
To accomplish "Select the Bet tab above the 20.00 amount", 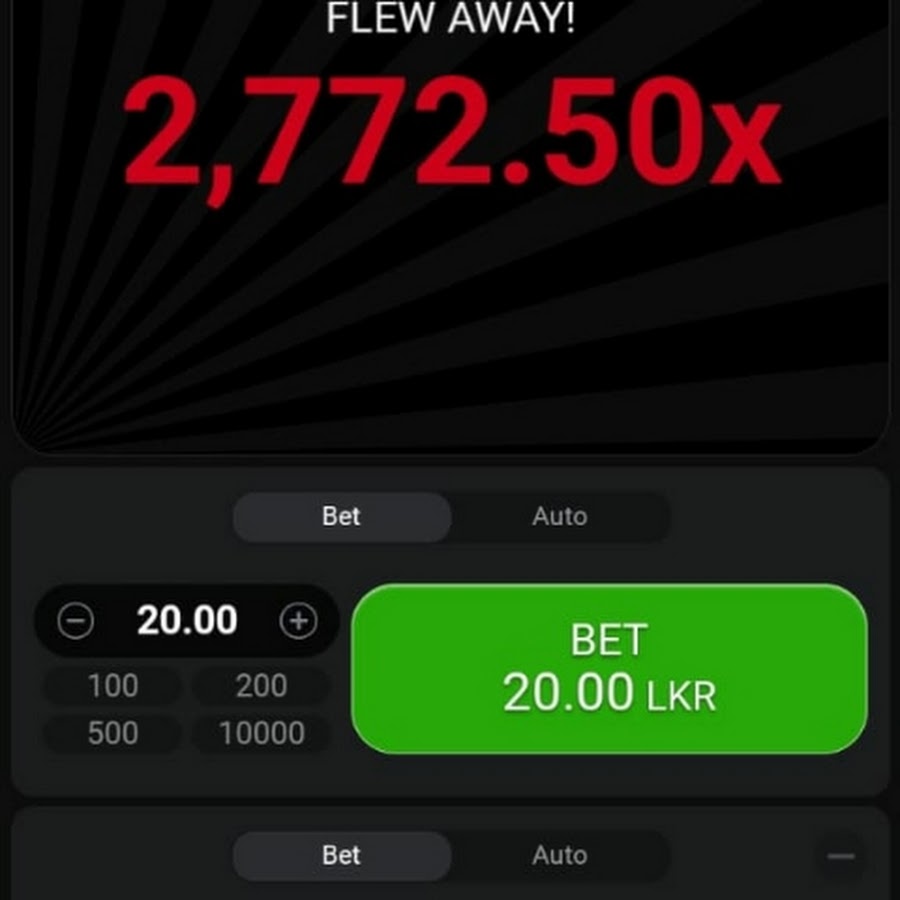I will [341, 517].
